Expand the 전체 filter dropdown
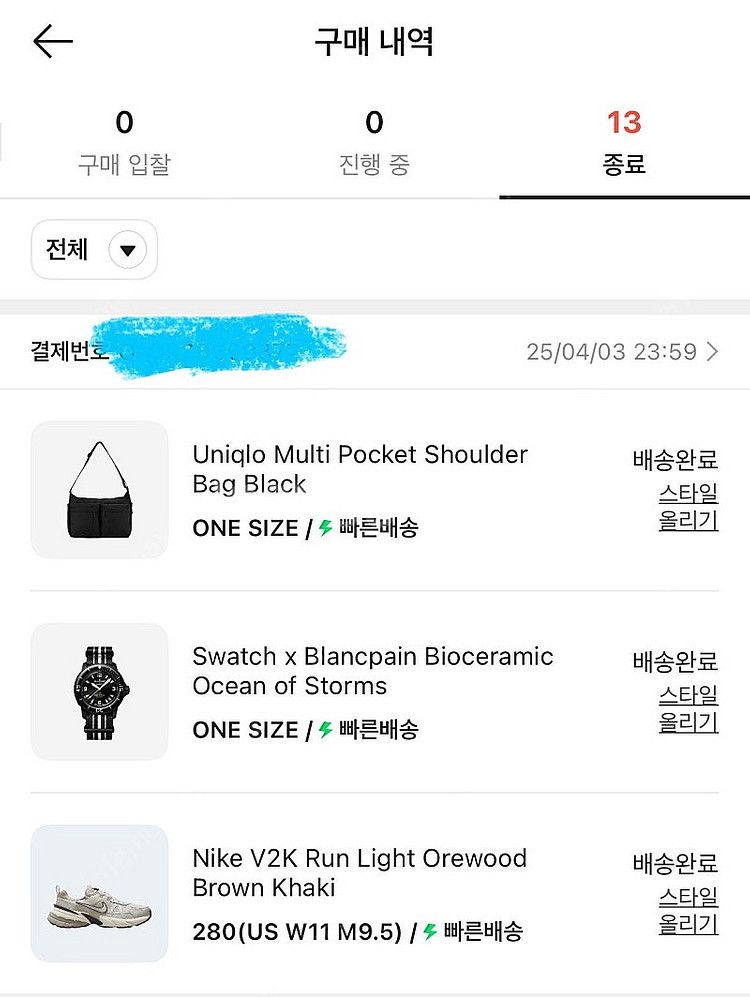The image size is (750, 997). (93, 249)
